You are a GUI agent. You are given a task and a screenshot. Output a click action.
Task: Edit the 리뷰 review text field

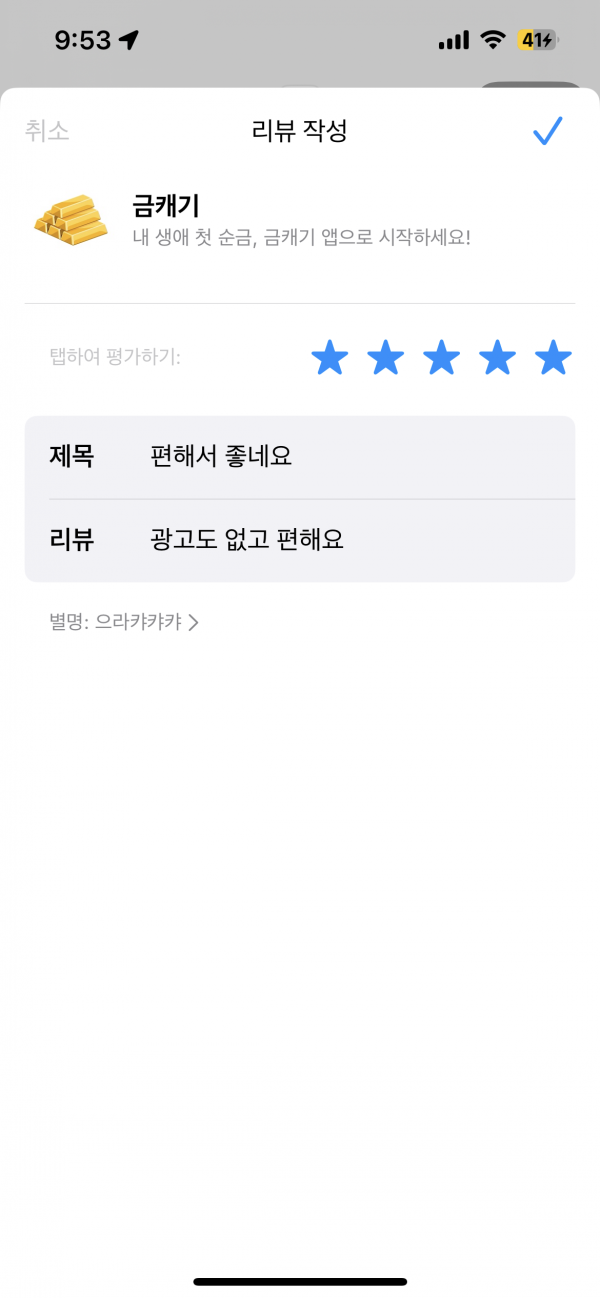[300, 540]
